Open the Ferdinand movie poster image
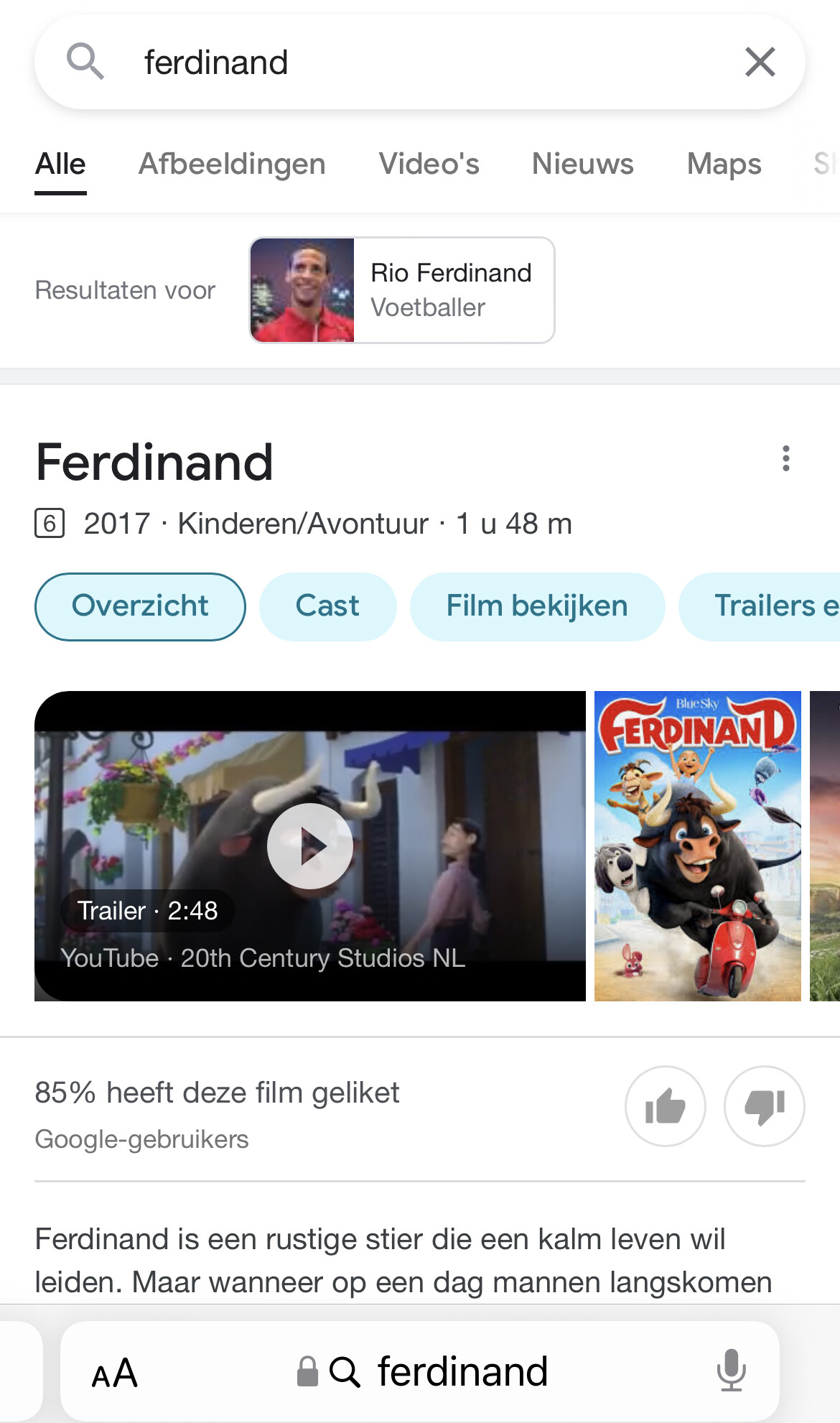Viewport: 840px width, 1423px height. (698, 846)
